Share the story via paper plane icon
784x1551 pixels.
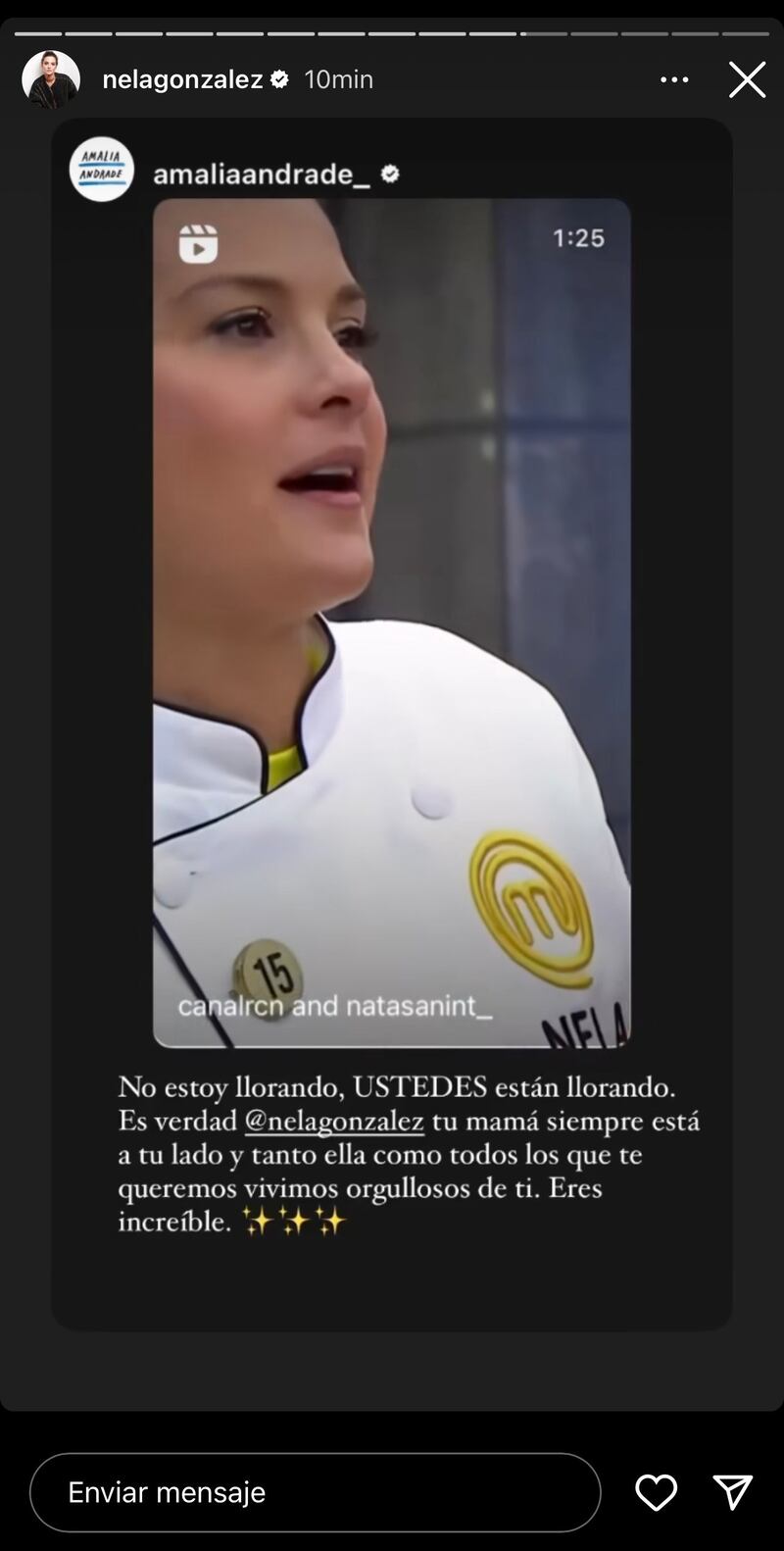point(732,1491)
